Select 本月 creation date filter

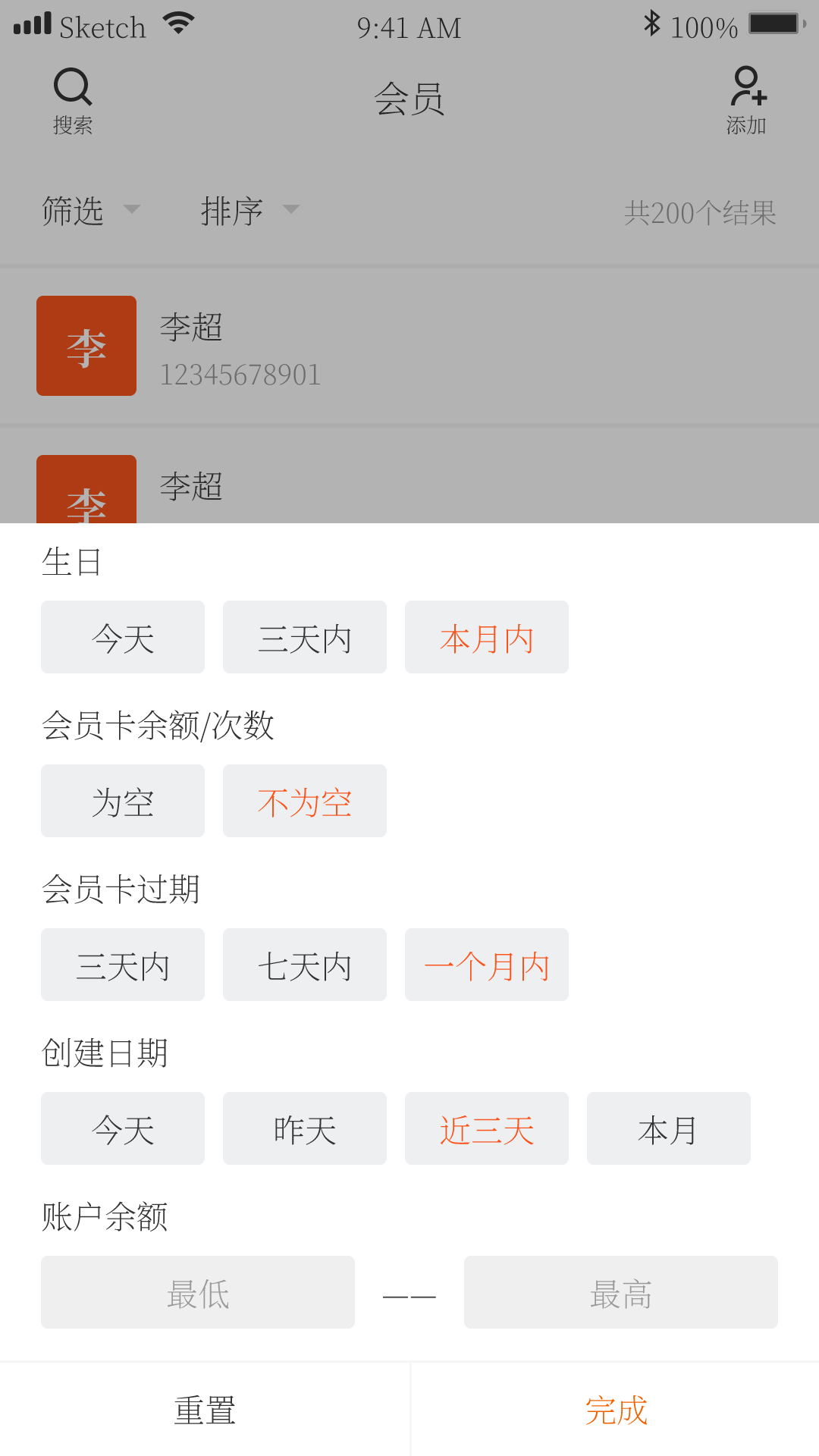(x=668, y=1128)
